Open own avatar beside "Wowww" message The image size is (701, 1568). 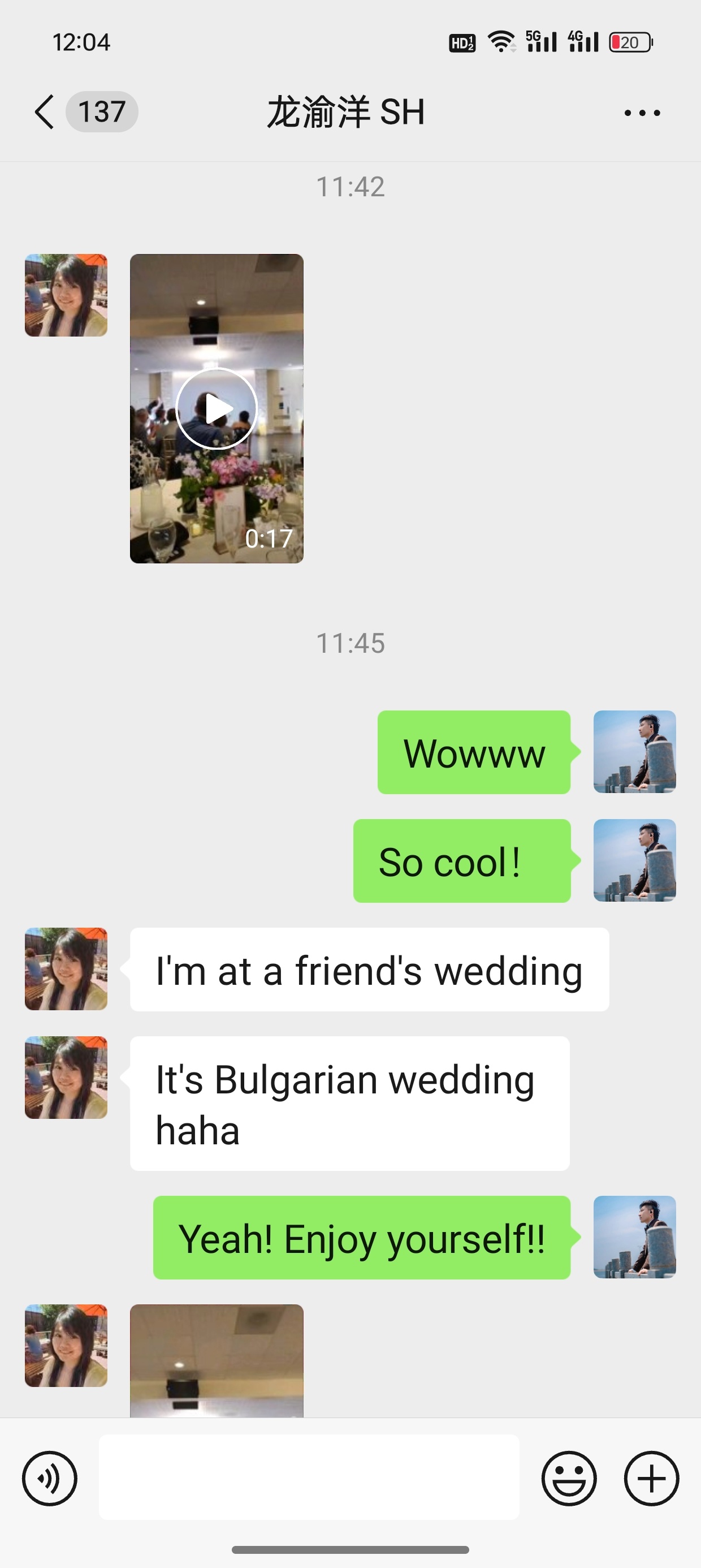[635, 752]
